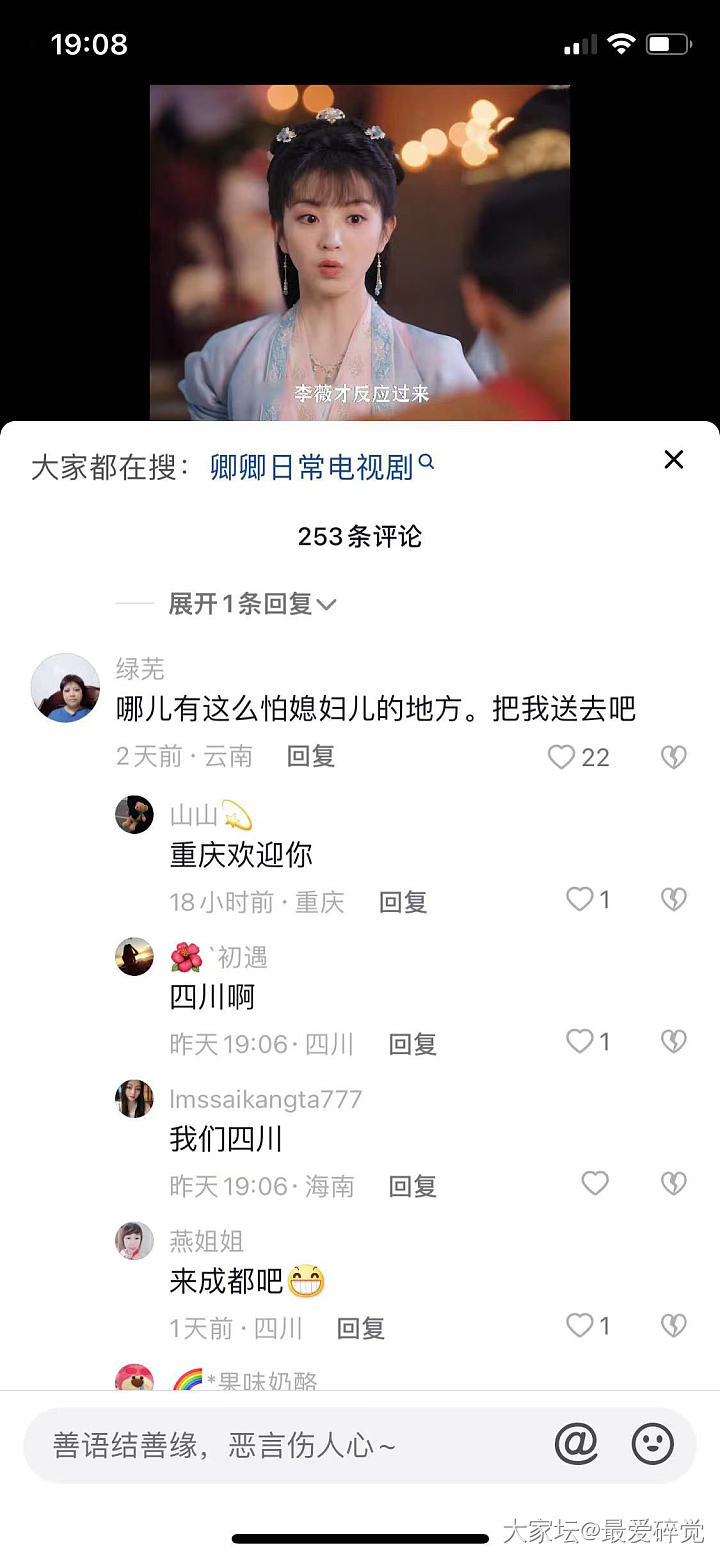Open 绿芜's profile avatar

[x=65, y=688]
